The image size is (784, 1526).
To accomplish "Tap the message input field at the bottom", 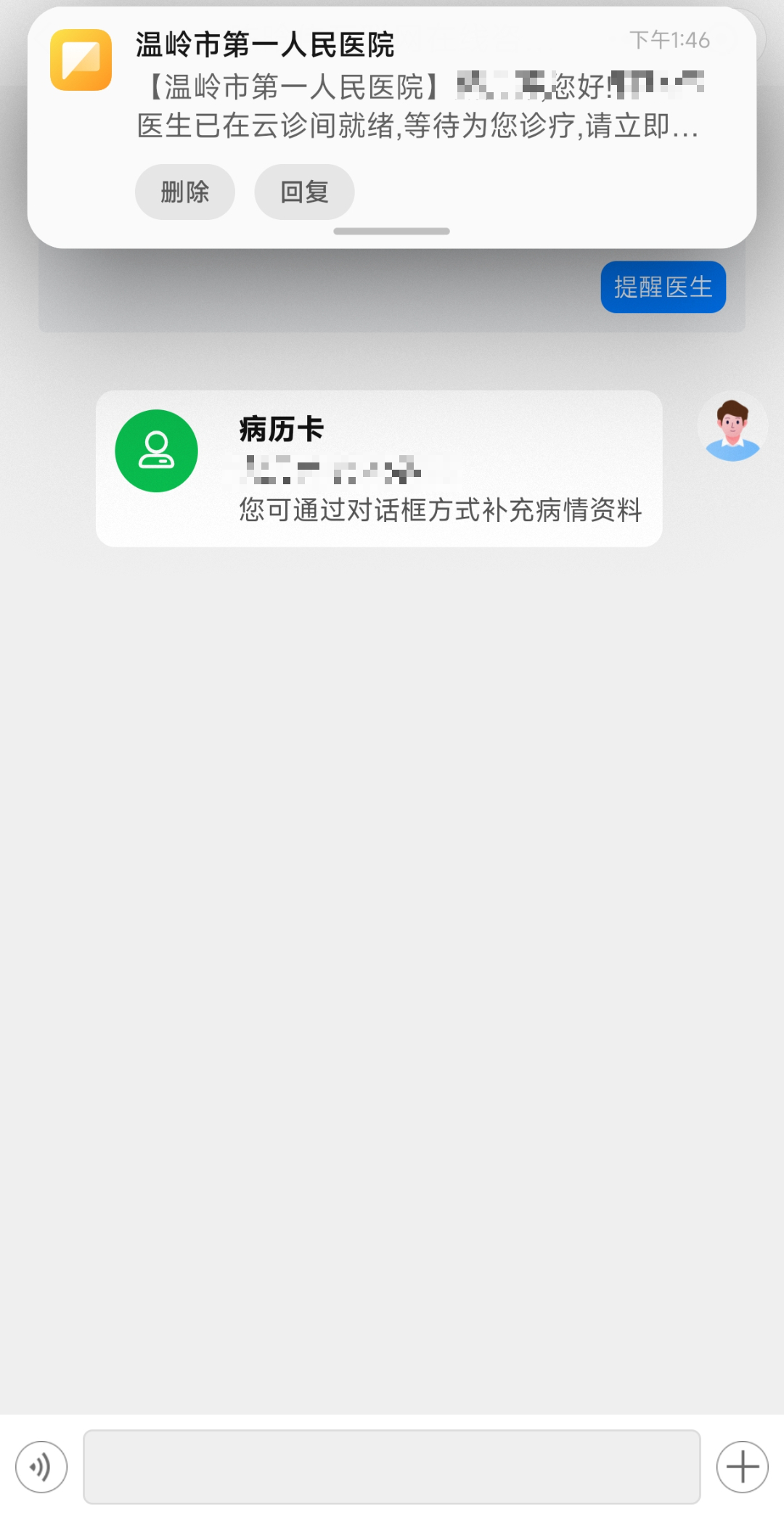I will click(392, 1468).
